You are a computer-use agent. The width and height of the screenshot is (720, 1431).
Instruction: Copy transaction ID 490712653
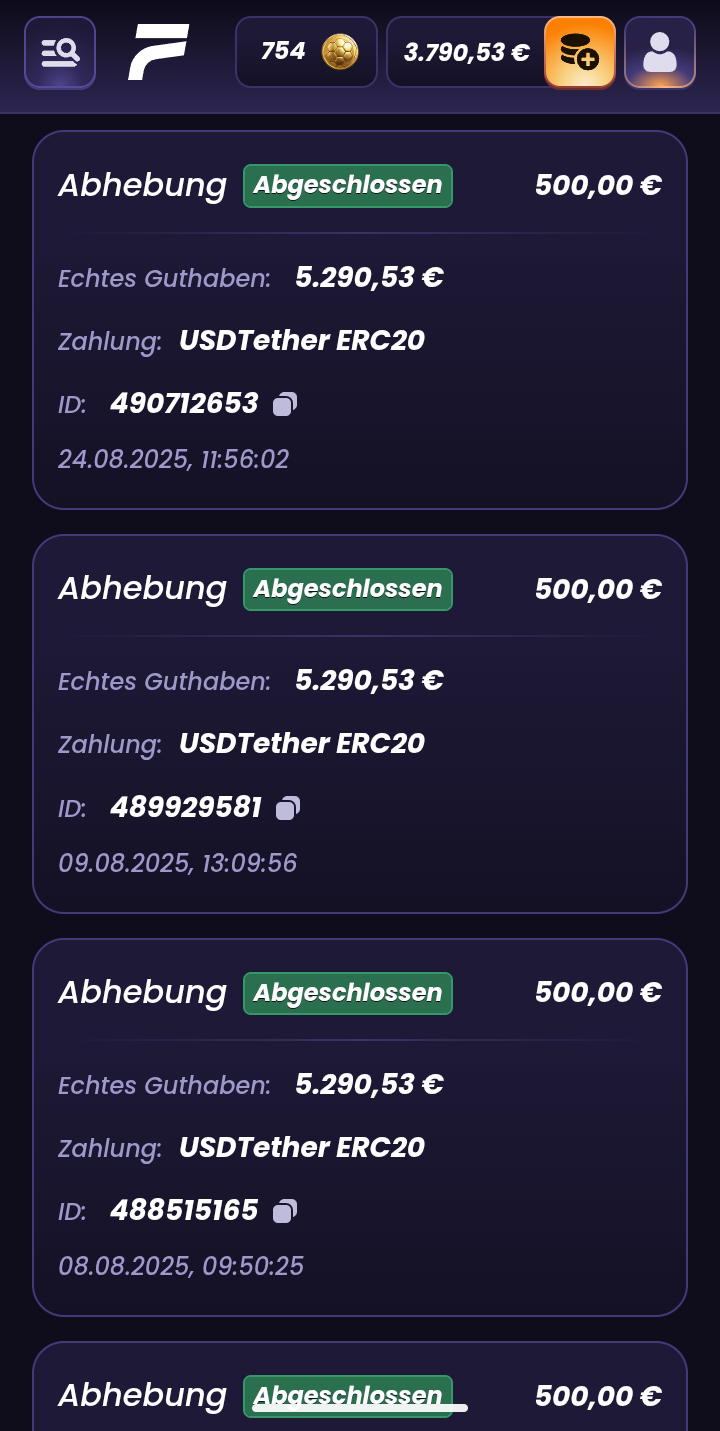click(x=285, y=404)
